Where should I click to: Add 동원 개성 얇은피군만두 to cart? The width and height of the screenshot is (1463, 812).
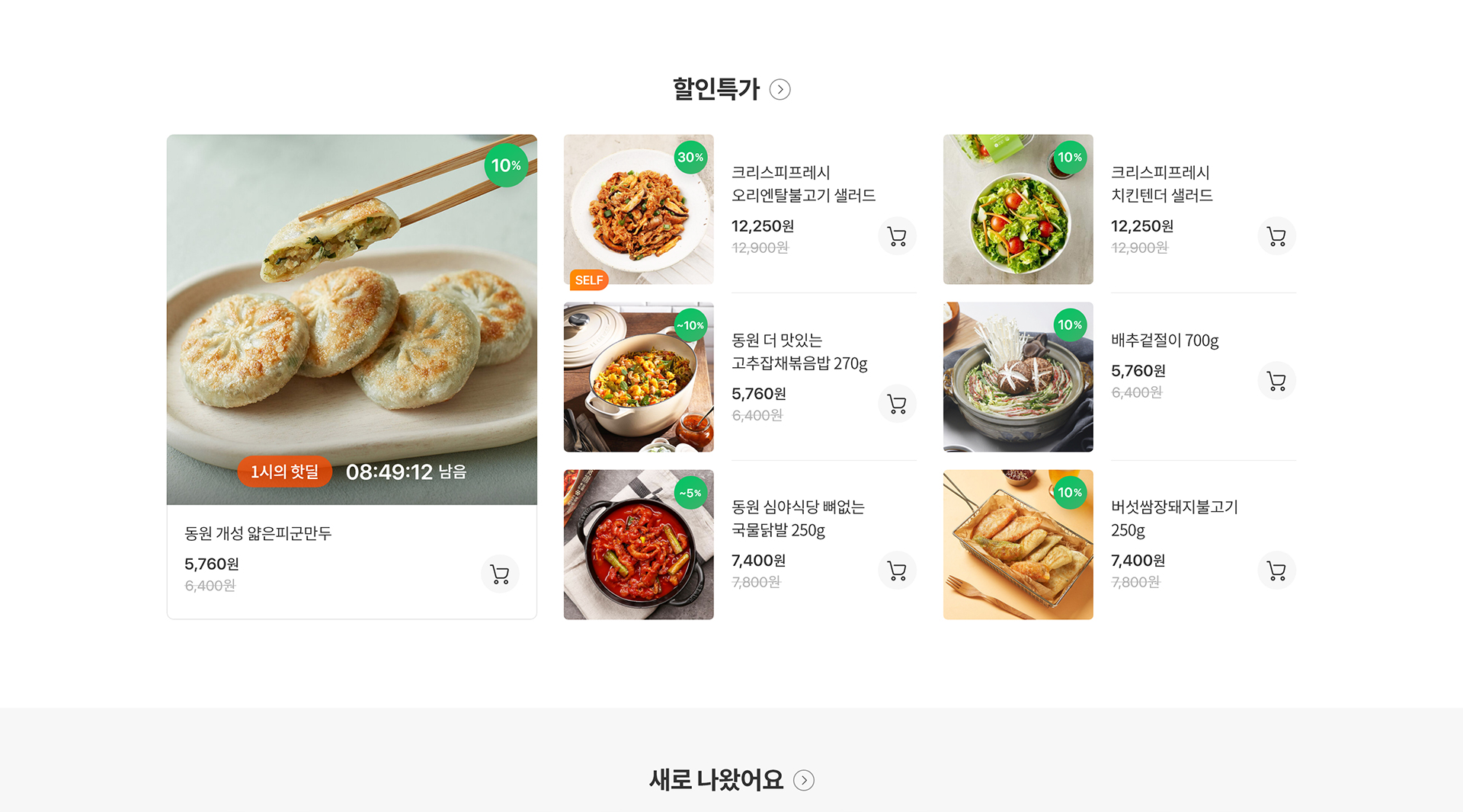(x=500, y=574)
